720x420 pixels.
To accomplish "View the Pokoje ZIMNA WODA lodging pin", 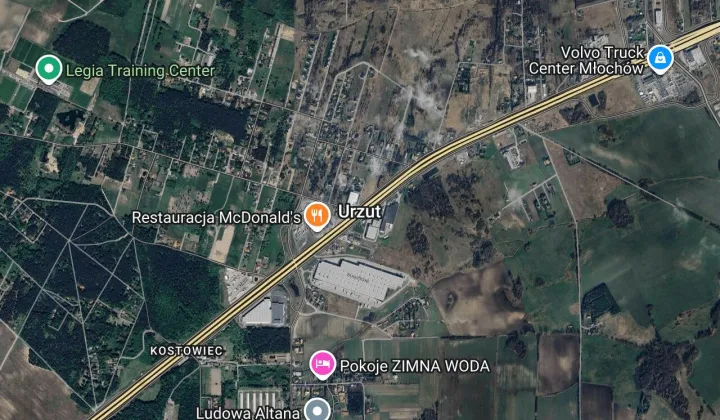I will pos(322,364).
